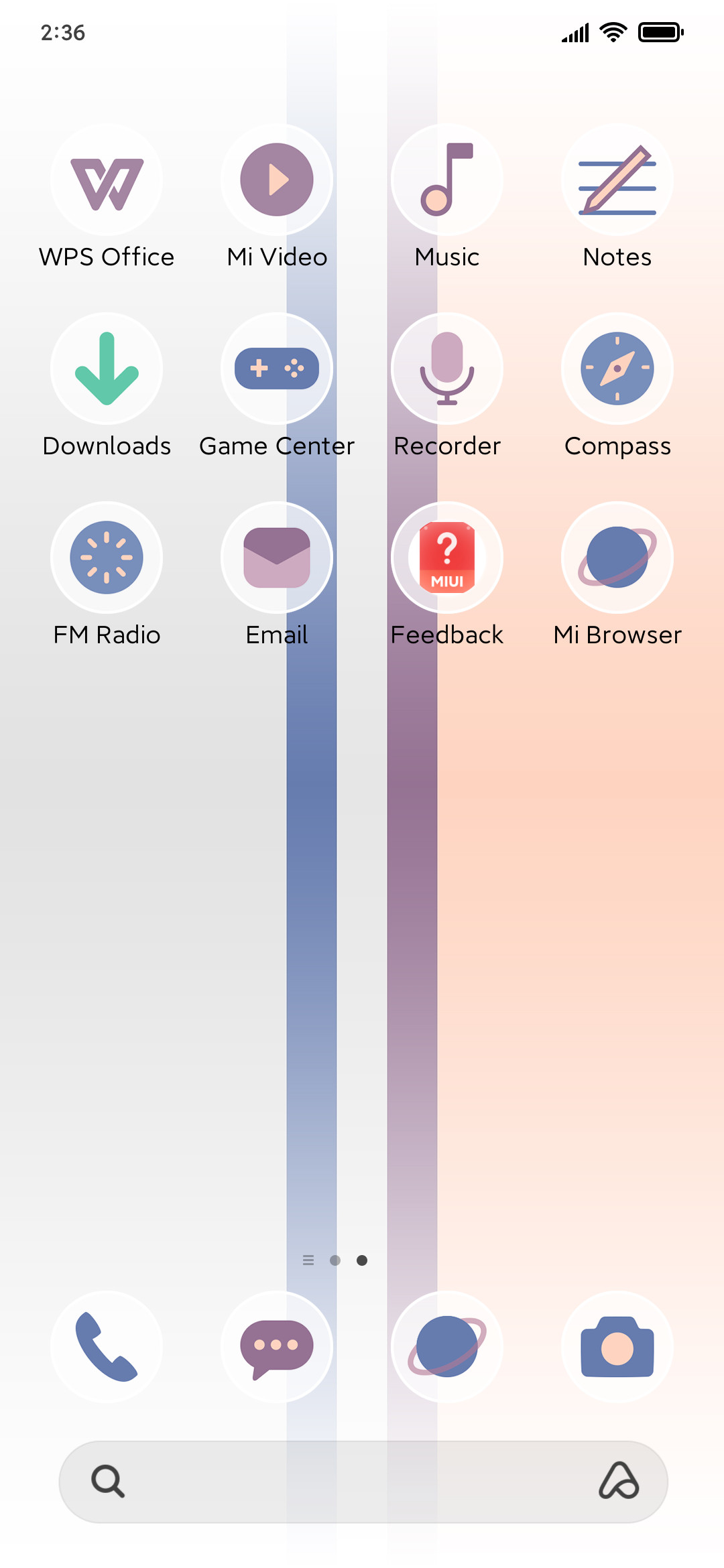This screenshot has width=724, height=1568.
Task: Open the Camera from the dock
Action: click(x=617, y=1347)
